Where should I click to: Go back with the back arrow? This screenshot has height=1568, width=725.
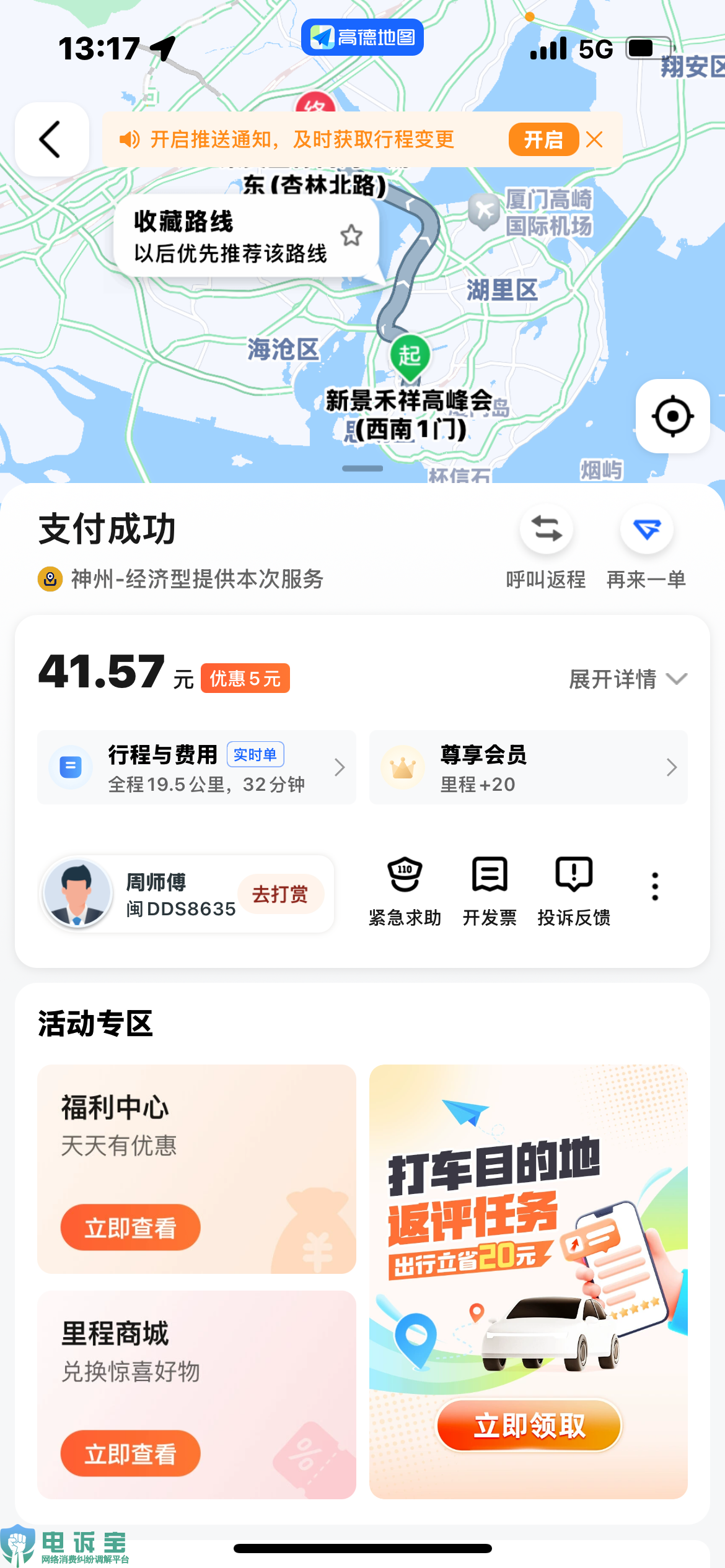click(51, 139)
